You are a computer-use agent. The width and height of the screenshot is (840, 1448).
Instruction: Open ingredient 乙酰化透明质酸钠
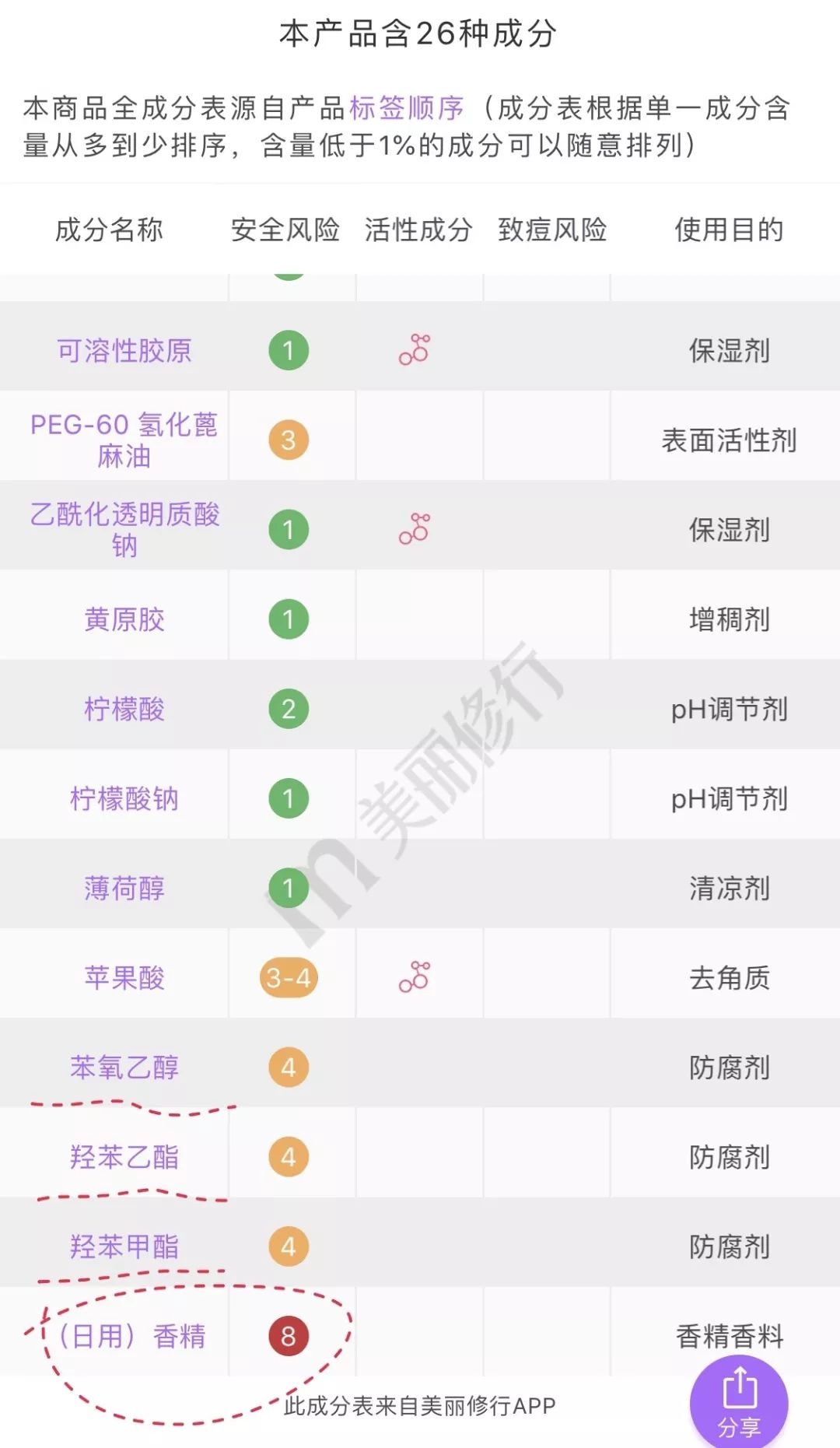(x=124, y=530)
